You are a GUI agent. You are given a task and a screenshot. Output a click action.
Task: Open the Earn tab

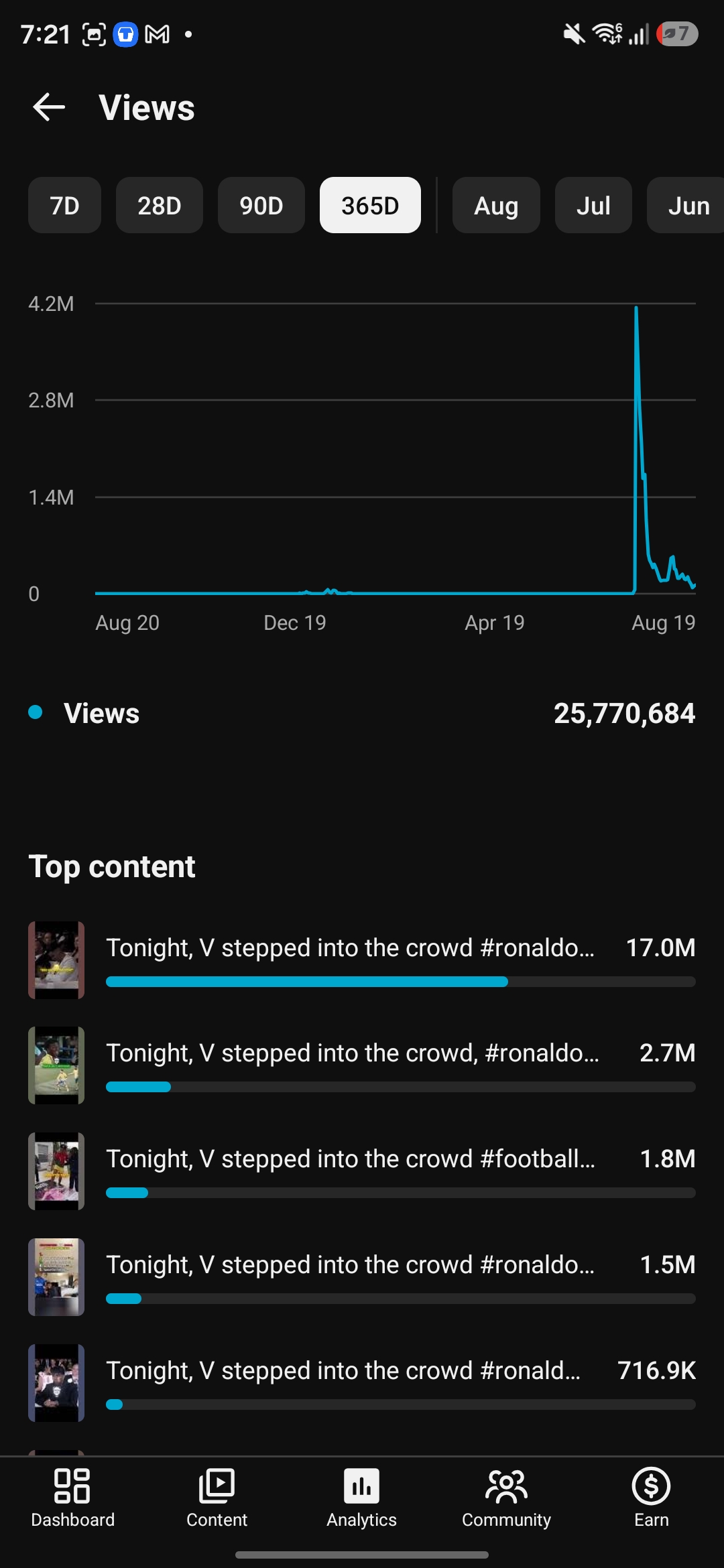tap(652, 1498)
